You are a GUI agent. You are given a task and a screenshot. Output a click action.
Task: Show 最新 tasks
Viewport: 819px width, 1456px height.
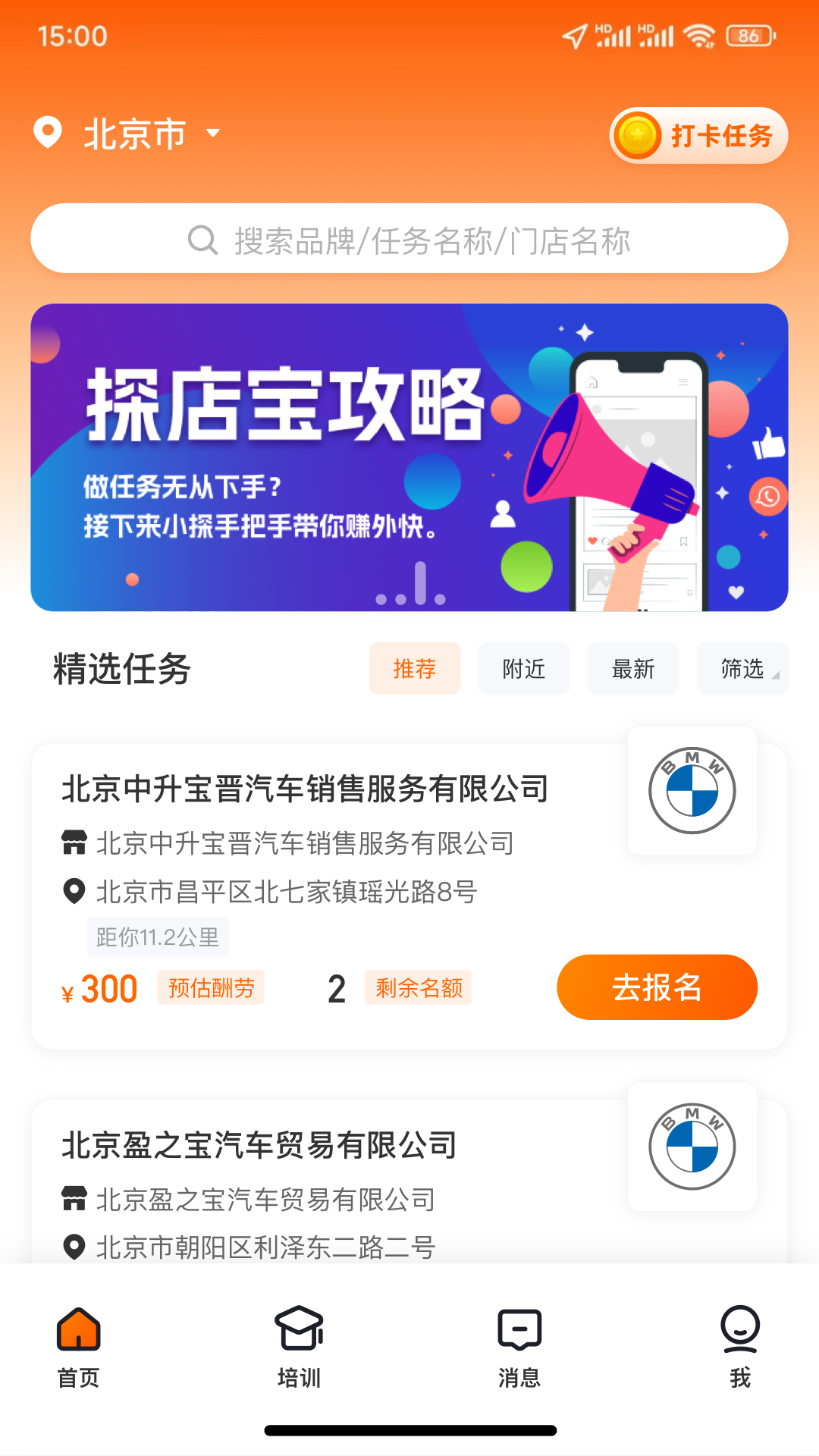(x=633, y=669)
